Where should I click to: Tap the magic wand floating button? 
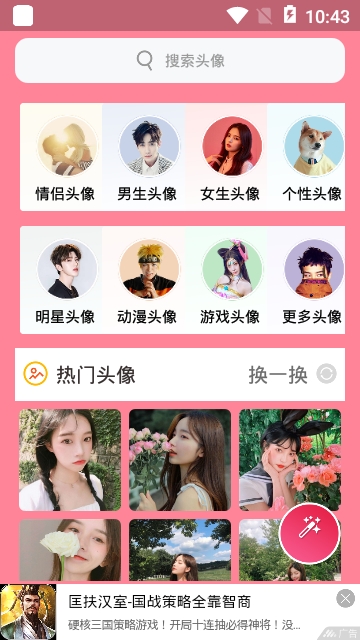pyautogui.click(x=309, y=533)
